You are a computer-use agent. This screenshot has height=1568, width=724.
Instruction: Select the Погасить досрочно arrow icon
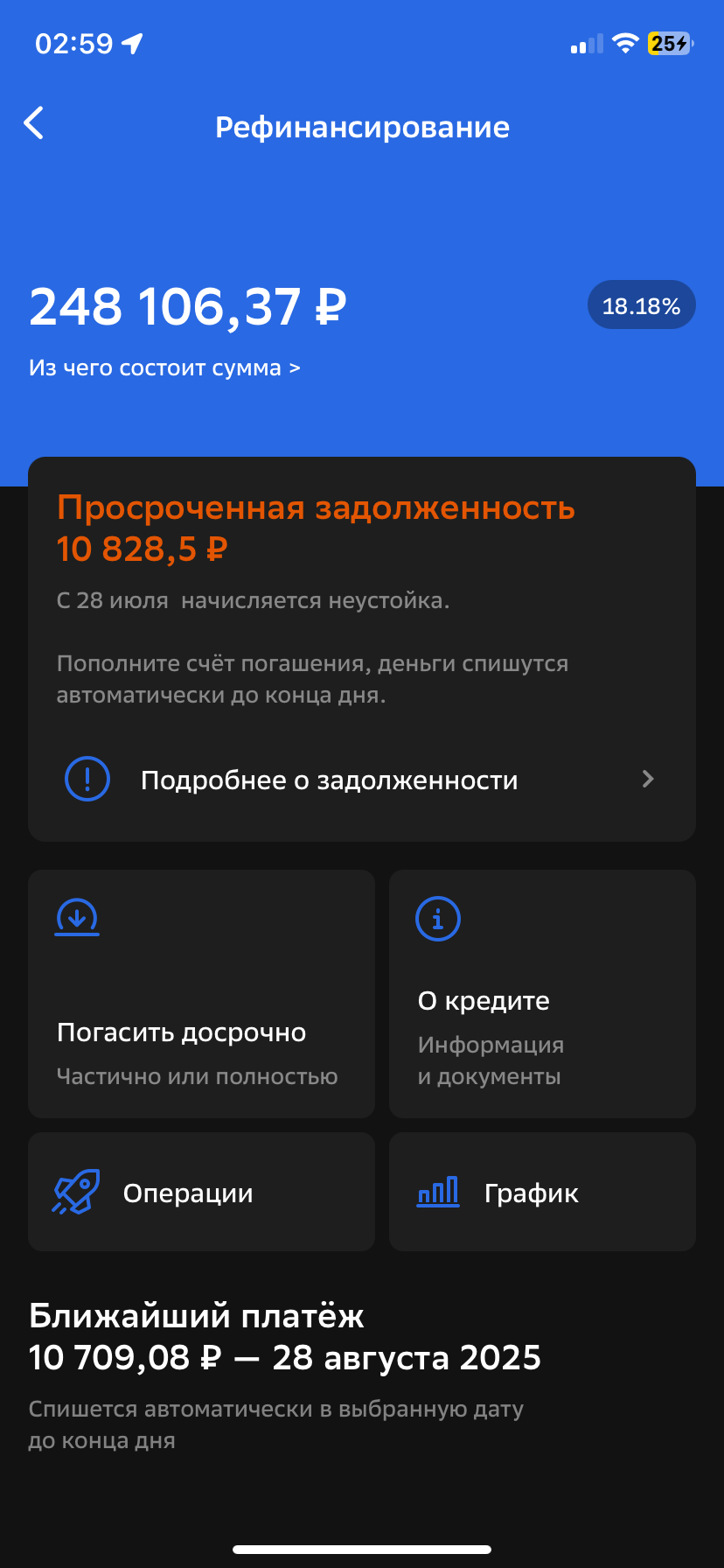click(x=77, y=917)
